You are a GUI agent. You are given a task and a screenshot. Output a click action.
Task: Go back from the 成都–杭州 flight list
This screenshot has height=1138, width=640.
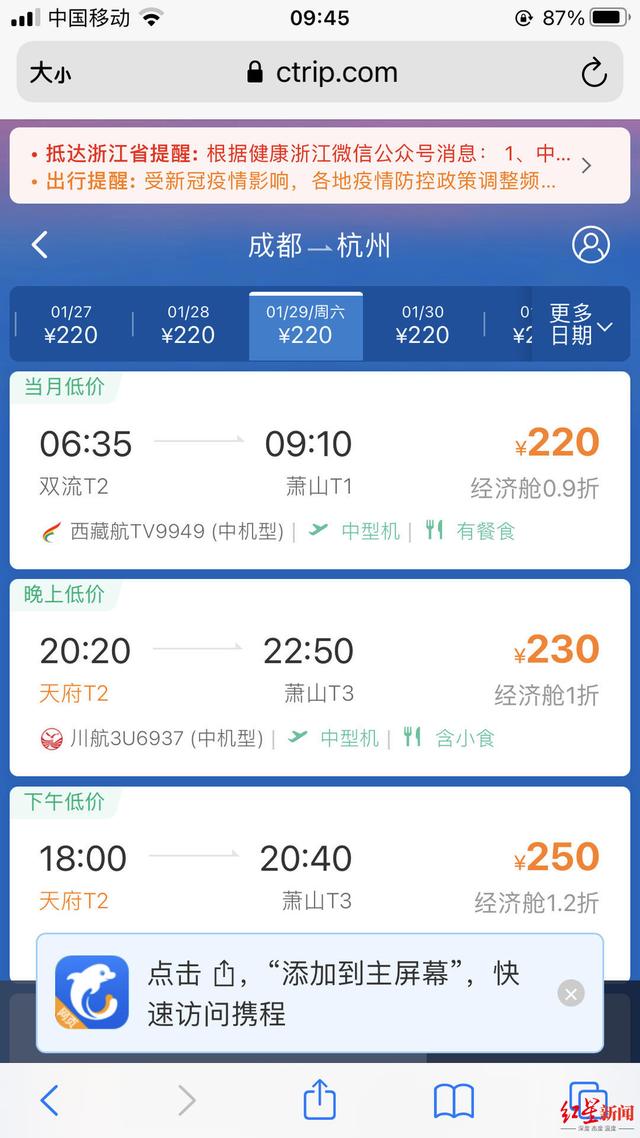point(40,245)
